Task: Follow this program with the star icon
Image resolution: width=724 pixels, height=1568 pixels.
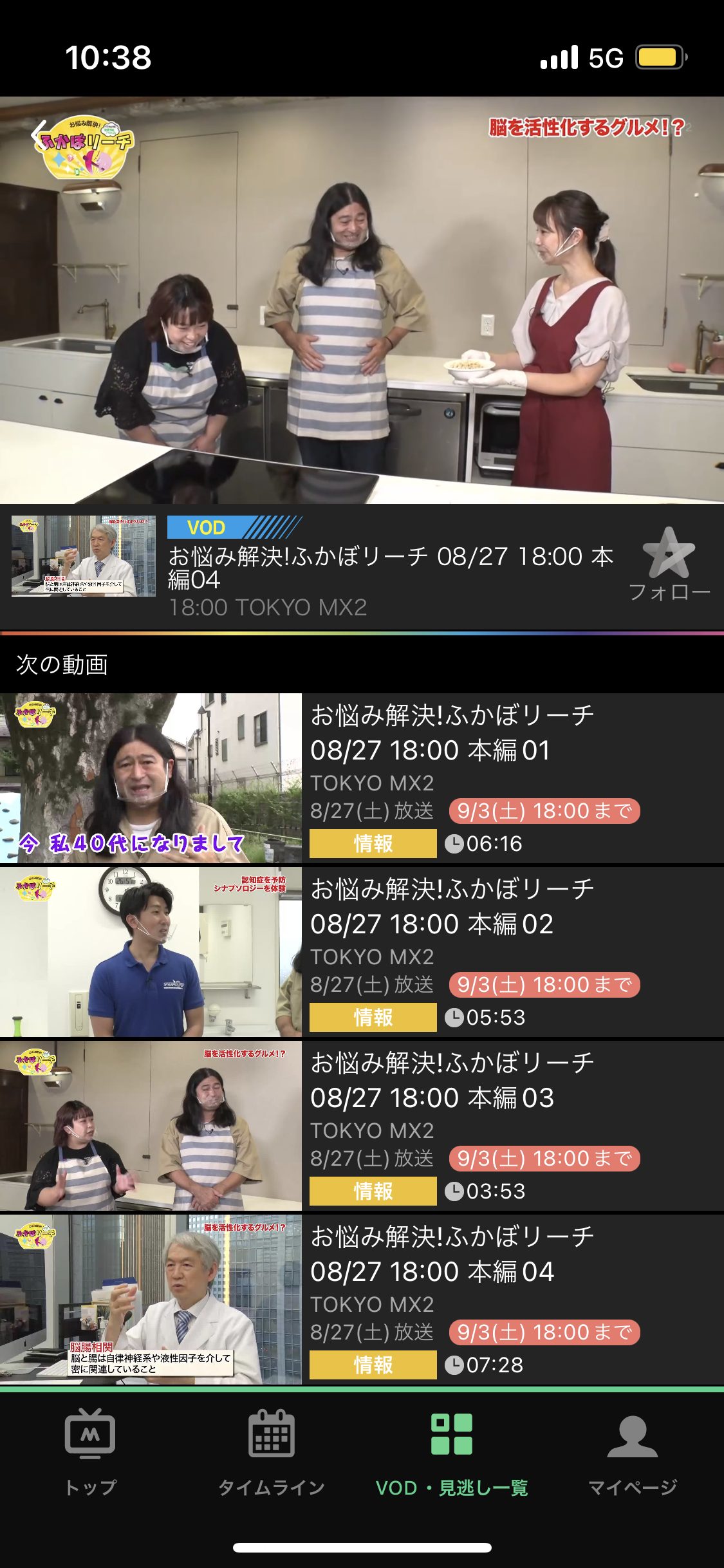Action: pos(669,564)
